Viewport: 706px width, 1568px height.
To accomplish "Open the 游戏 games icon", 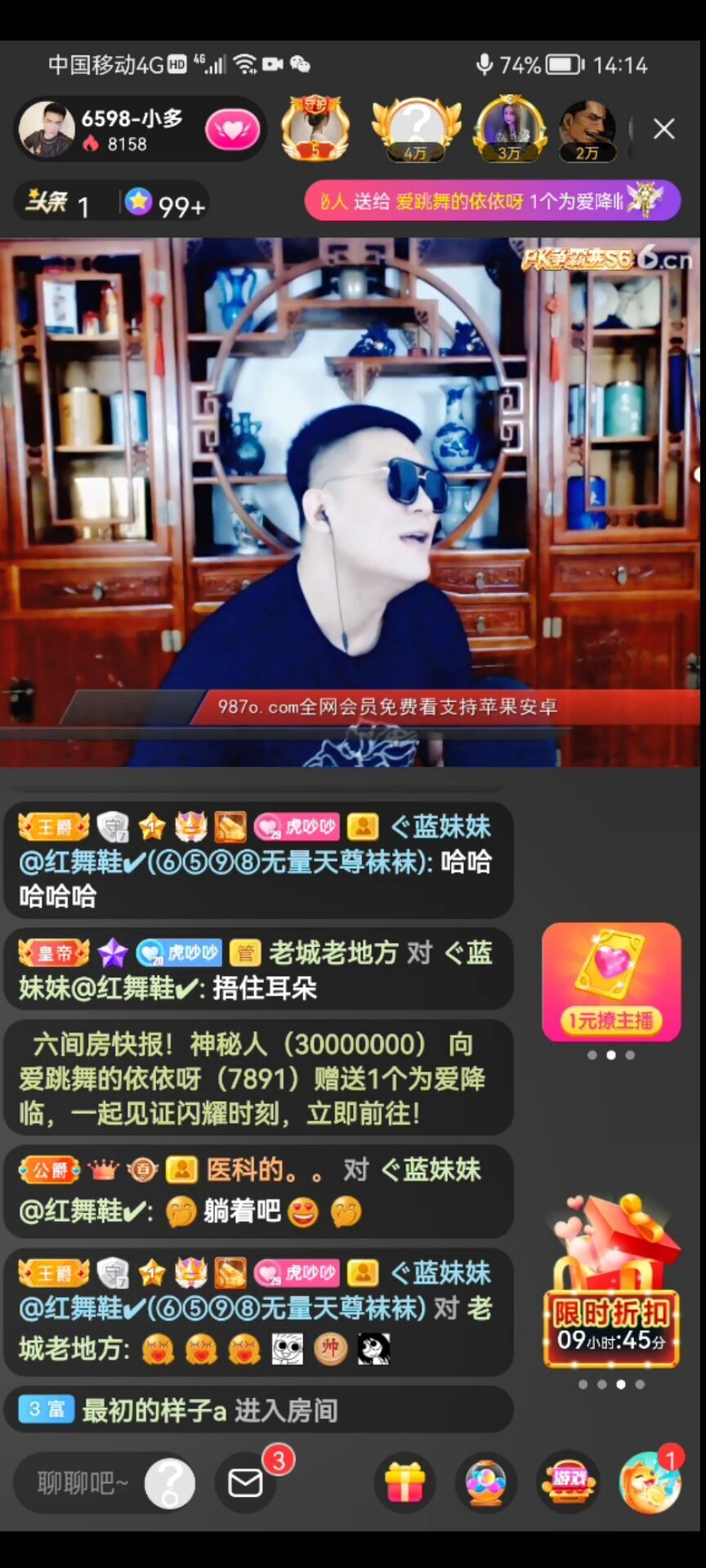I will (x=568, y=1482).
